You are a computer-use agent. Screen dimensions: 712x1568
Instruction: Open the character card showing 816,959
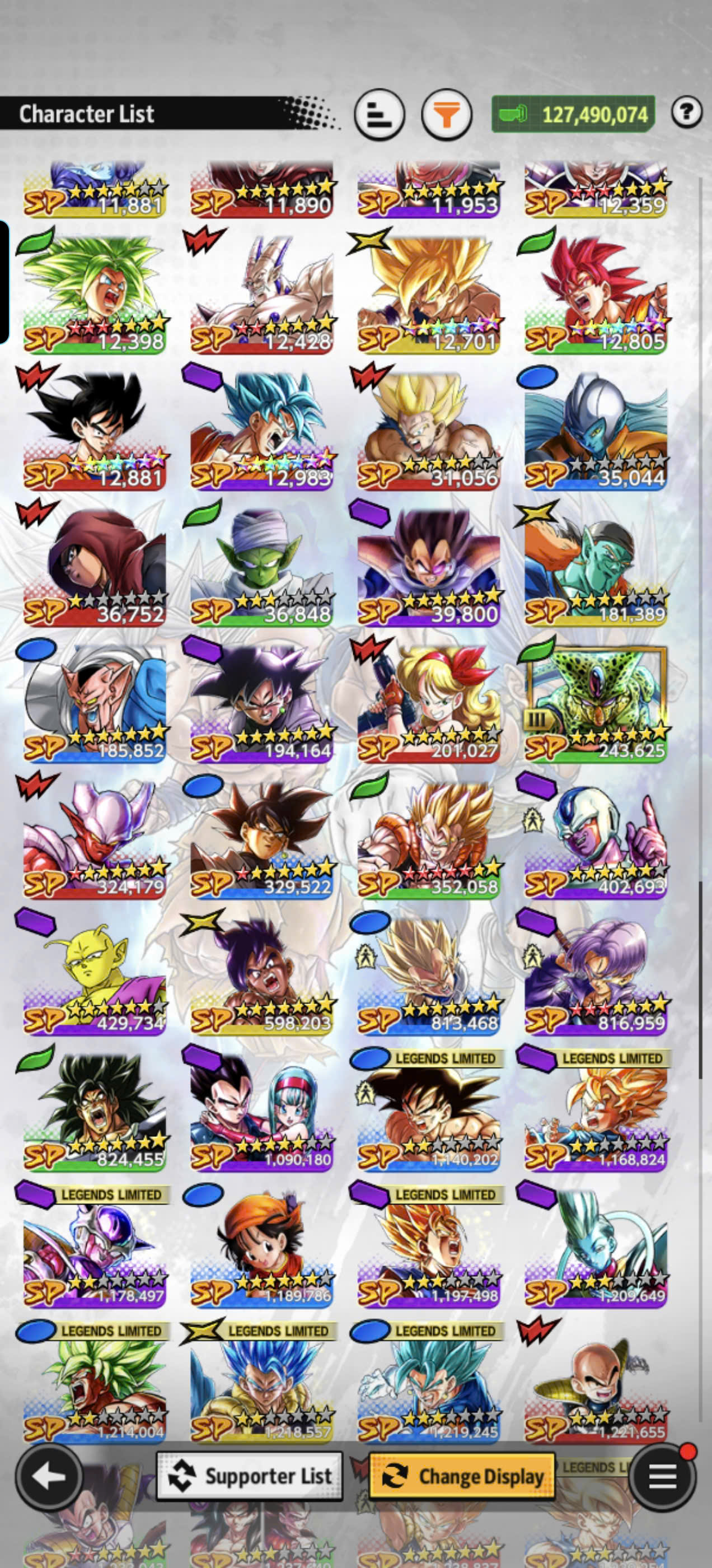pyautogui.click(x=596, y=975)
